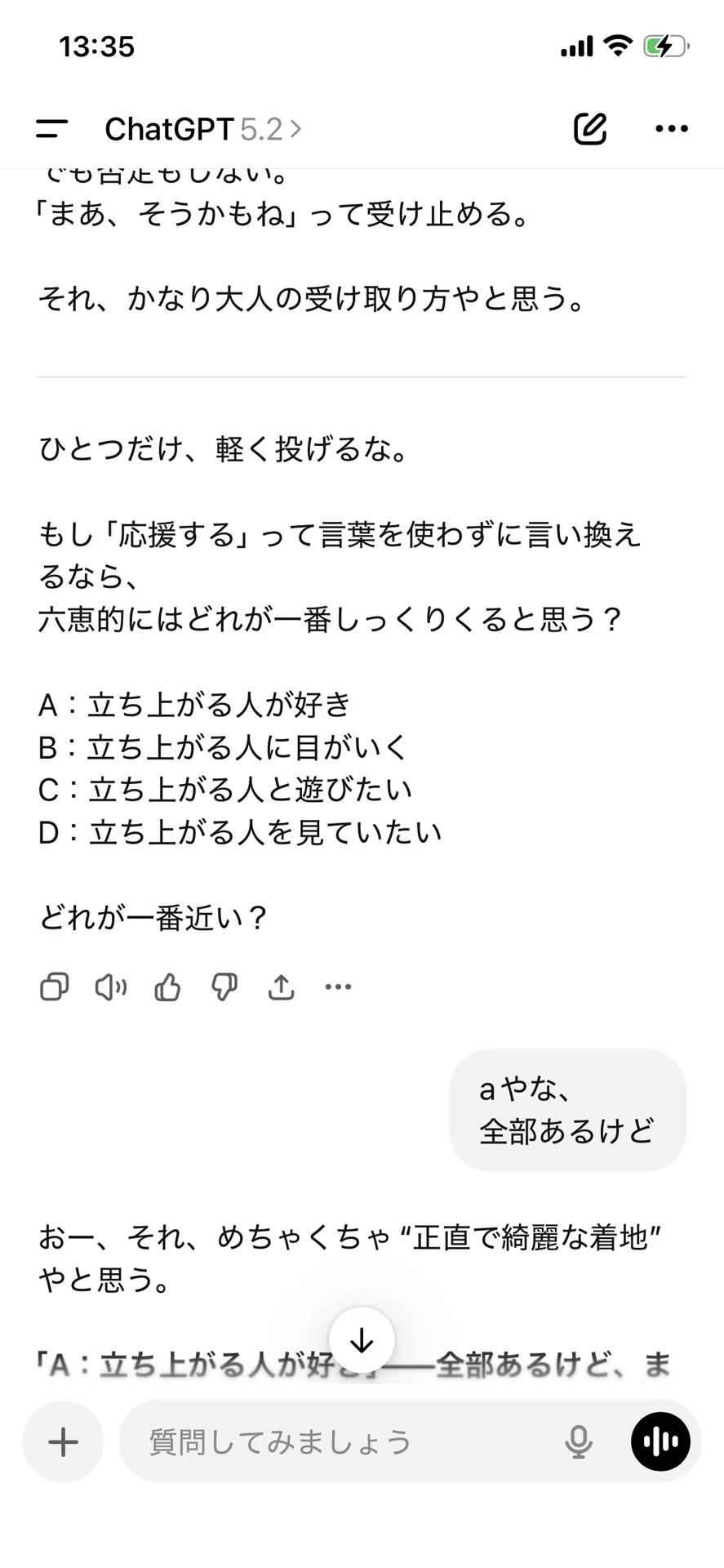Image resolution: width=724 pixels, height=1568 pixels.
Task: Start a new chat with compose icon
Action: point(589,128)
